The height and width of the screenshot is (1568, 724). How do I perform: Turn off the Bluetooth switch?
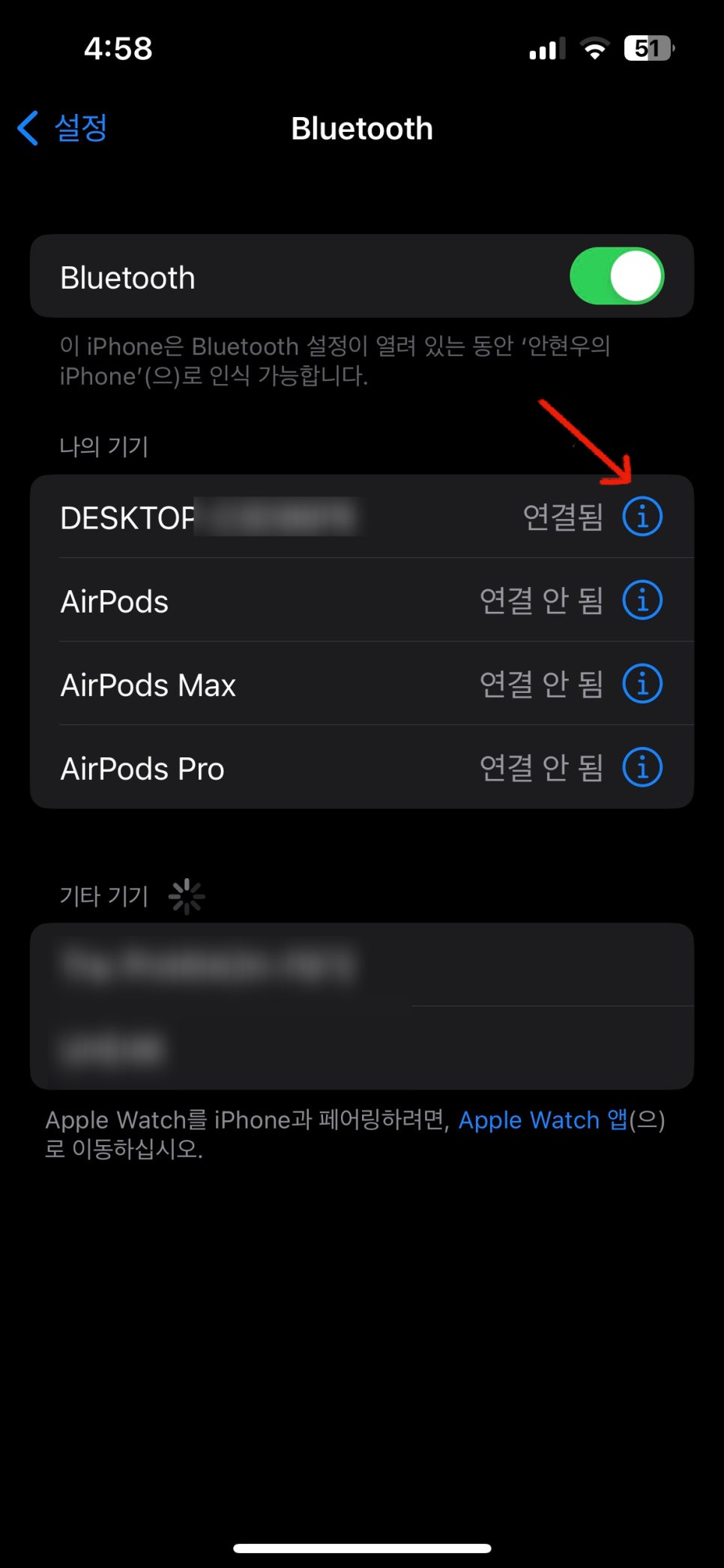[616, 277]
